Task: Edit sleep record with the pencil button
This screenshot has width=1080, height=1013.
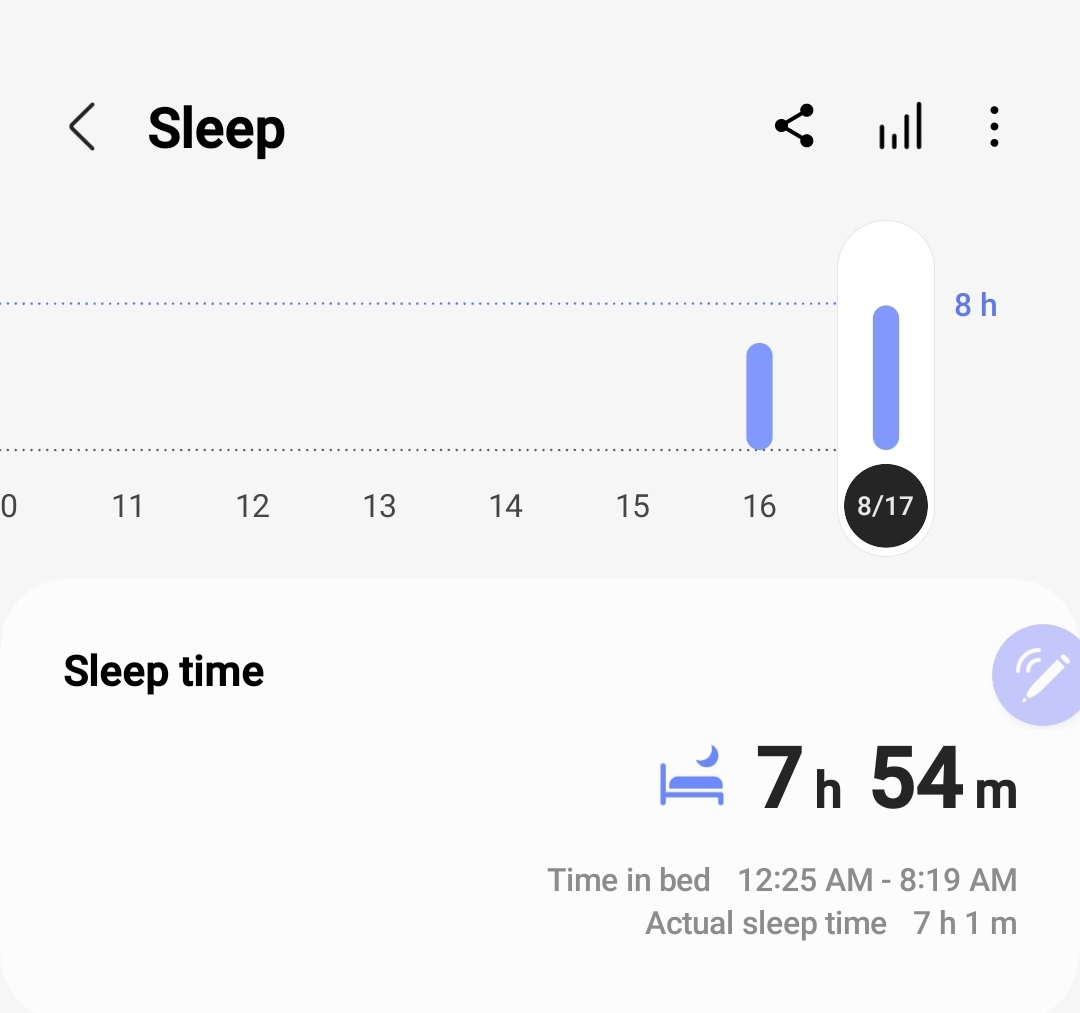Action: tap(1040, 675)
